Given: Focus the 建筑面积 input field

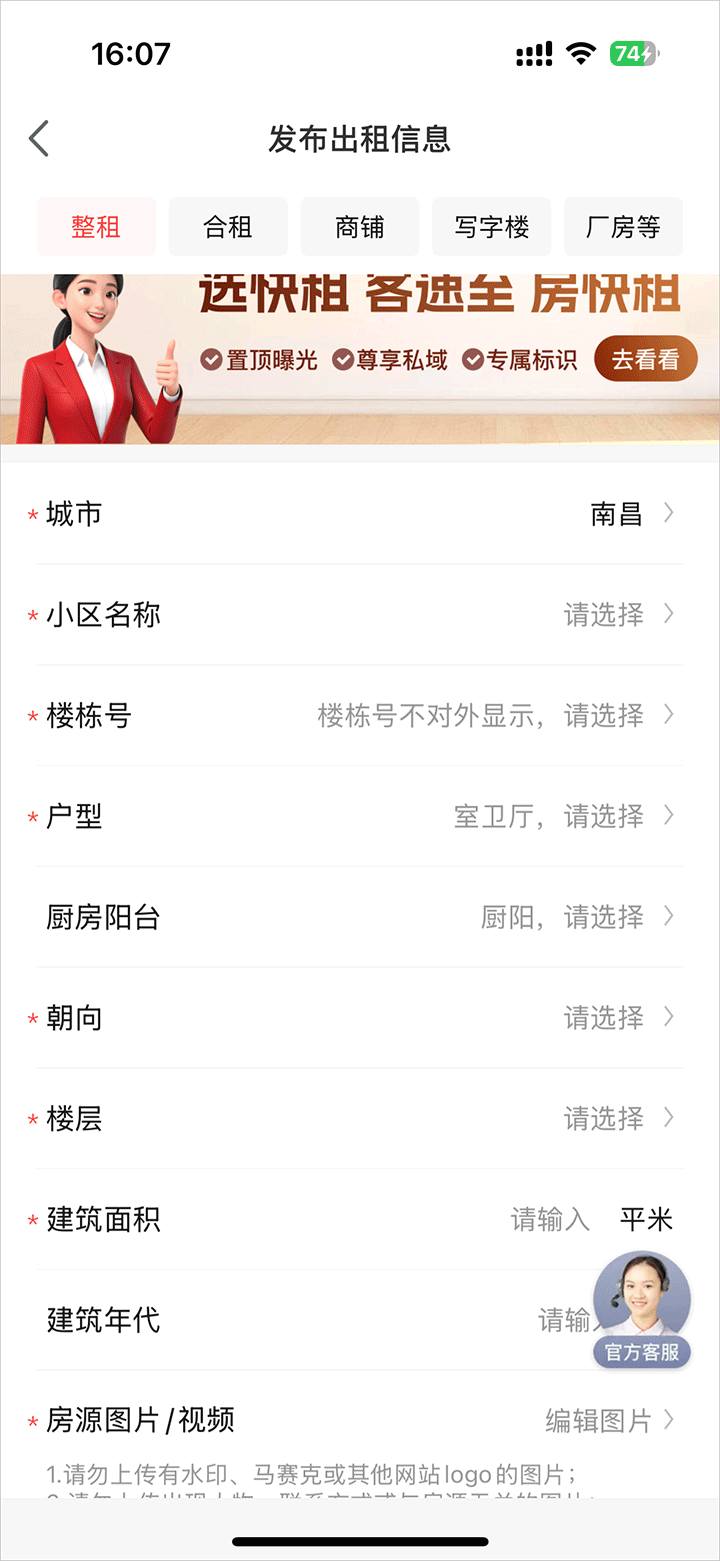Looking at the screenshot, I should pos(550,1220).
